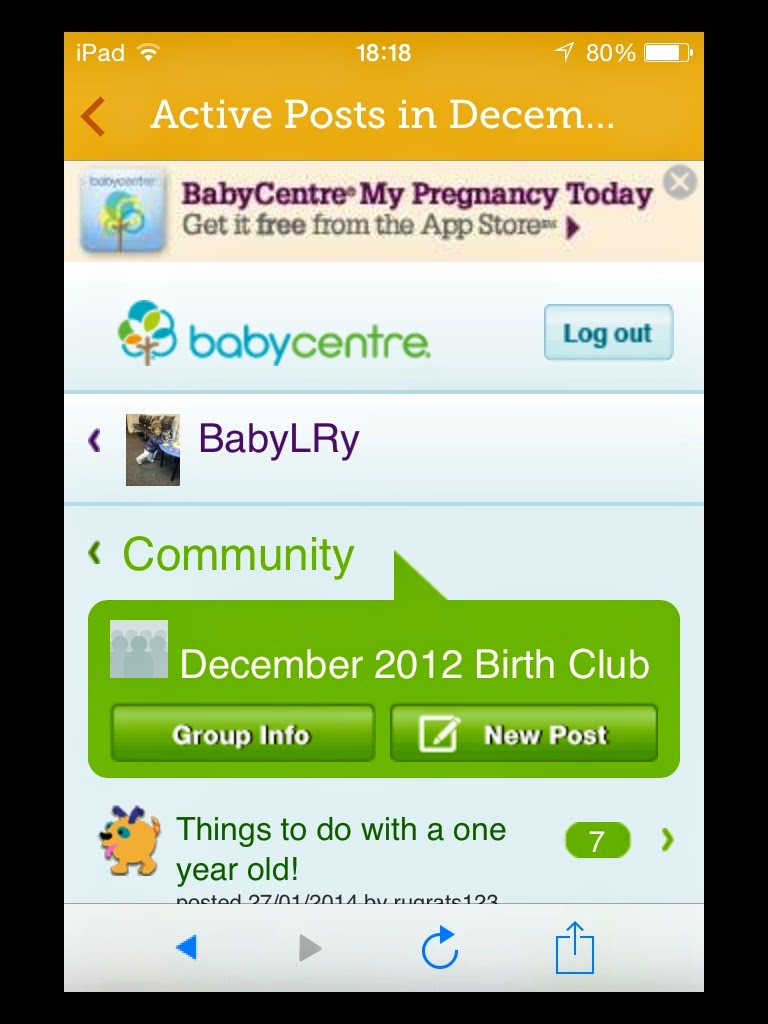This screenshot has width=768, height=1024.
Task: Open the BabyLRy profile
Action: [278, 440]
